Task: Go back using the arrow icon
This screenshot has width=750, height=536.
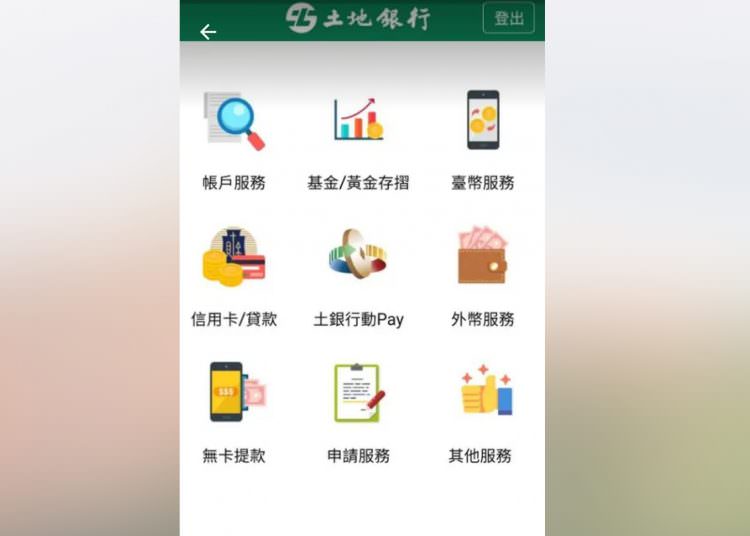Action: [x=208, y=32]
